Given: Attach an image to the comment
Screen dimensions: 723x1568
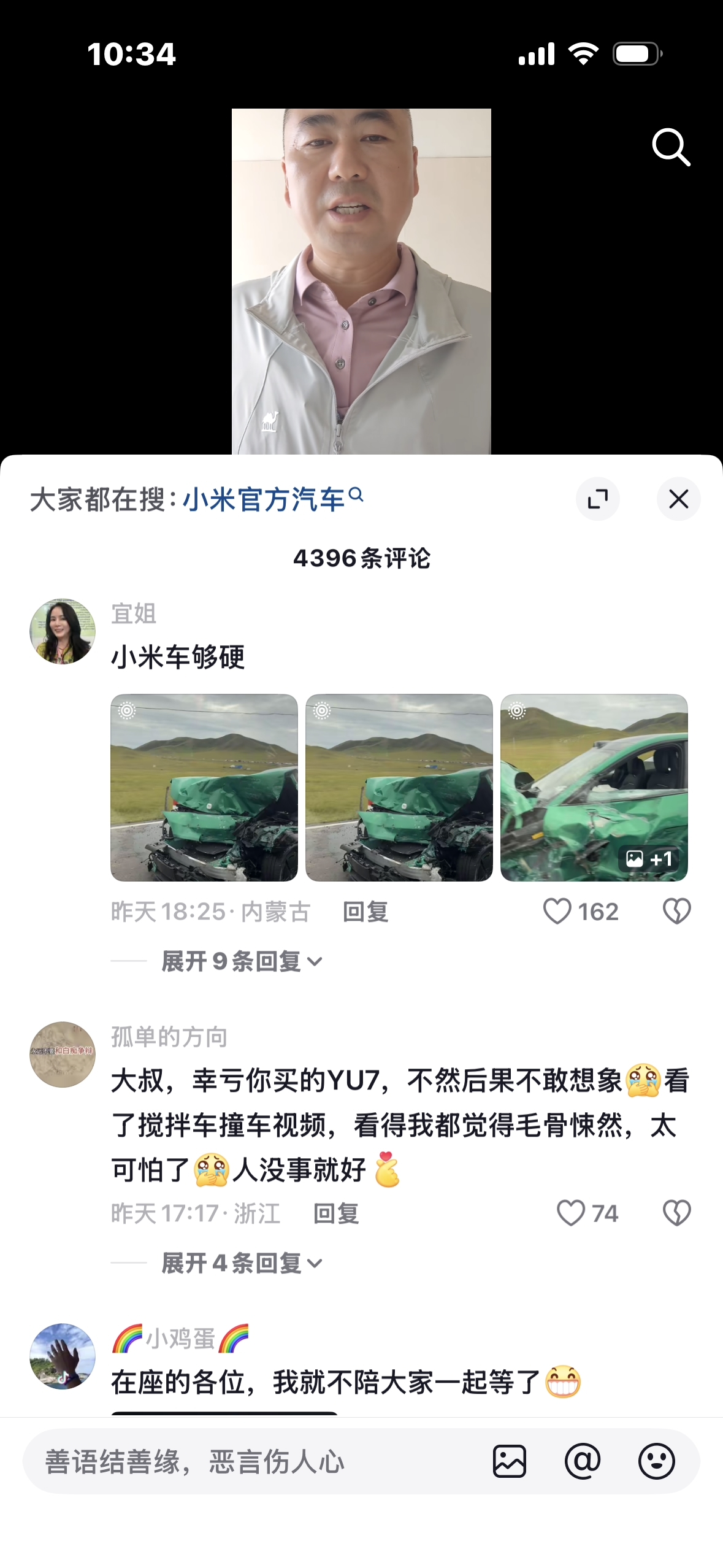Looking at the screenshot, I should coord(510,1461).
